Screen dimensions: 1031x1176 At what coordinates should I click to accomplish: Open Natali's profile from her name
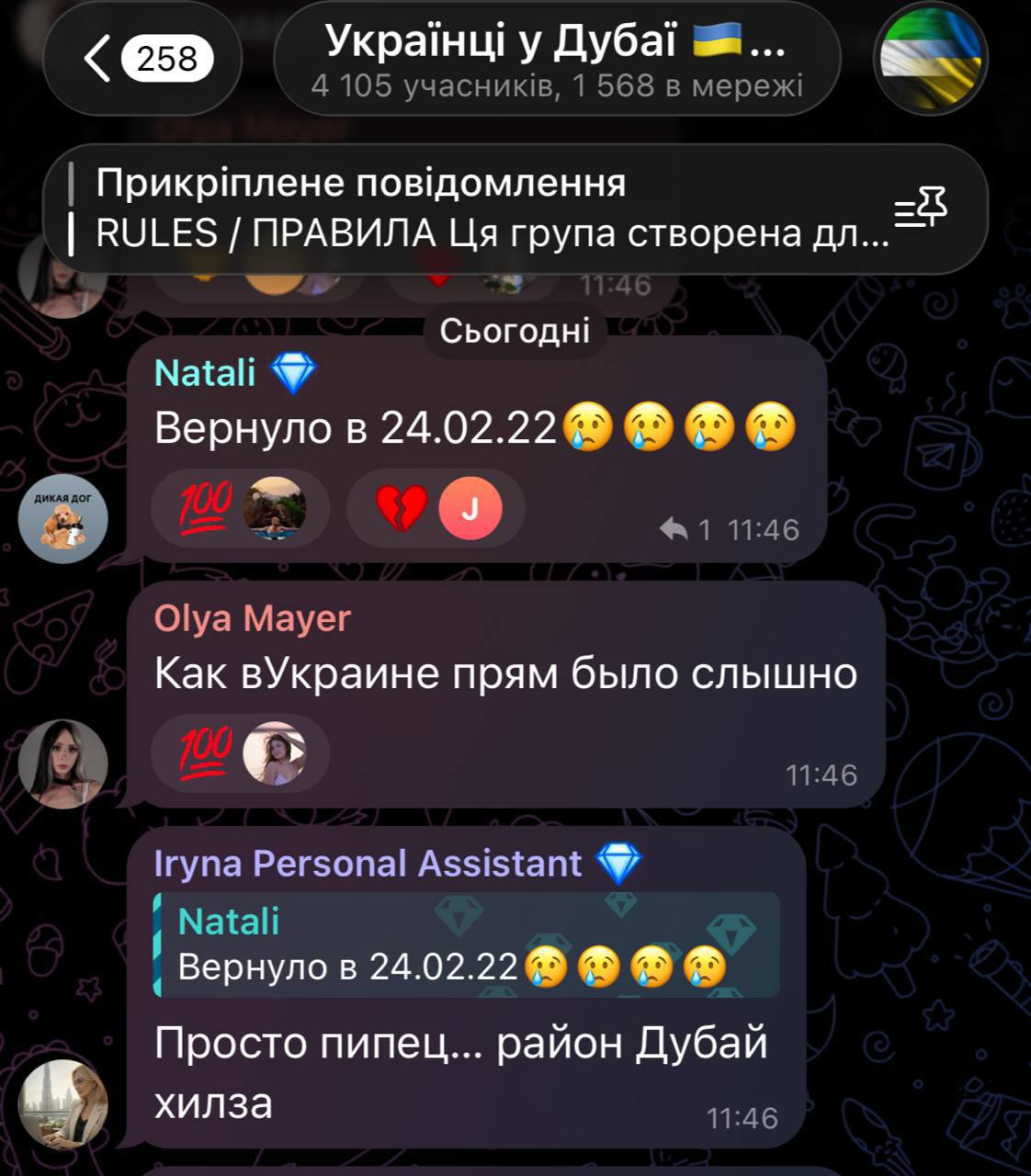pos(206,373)
